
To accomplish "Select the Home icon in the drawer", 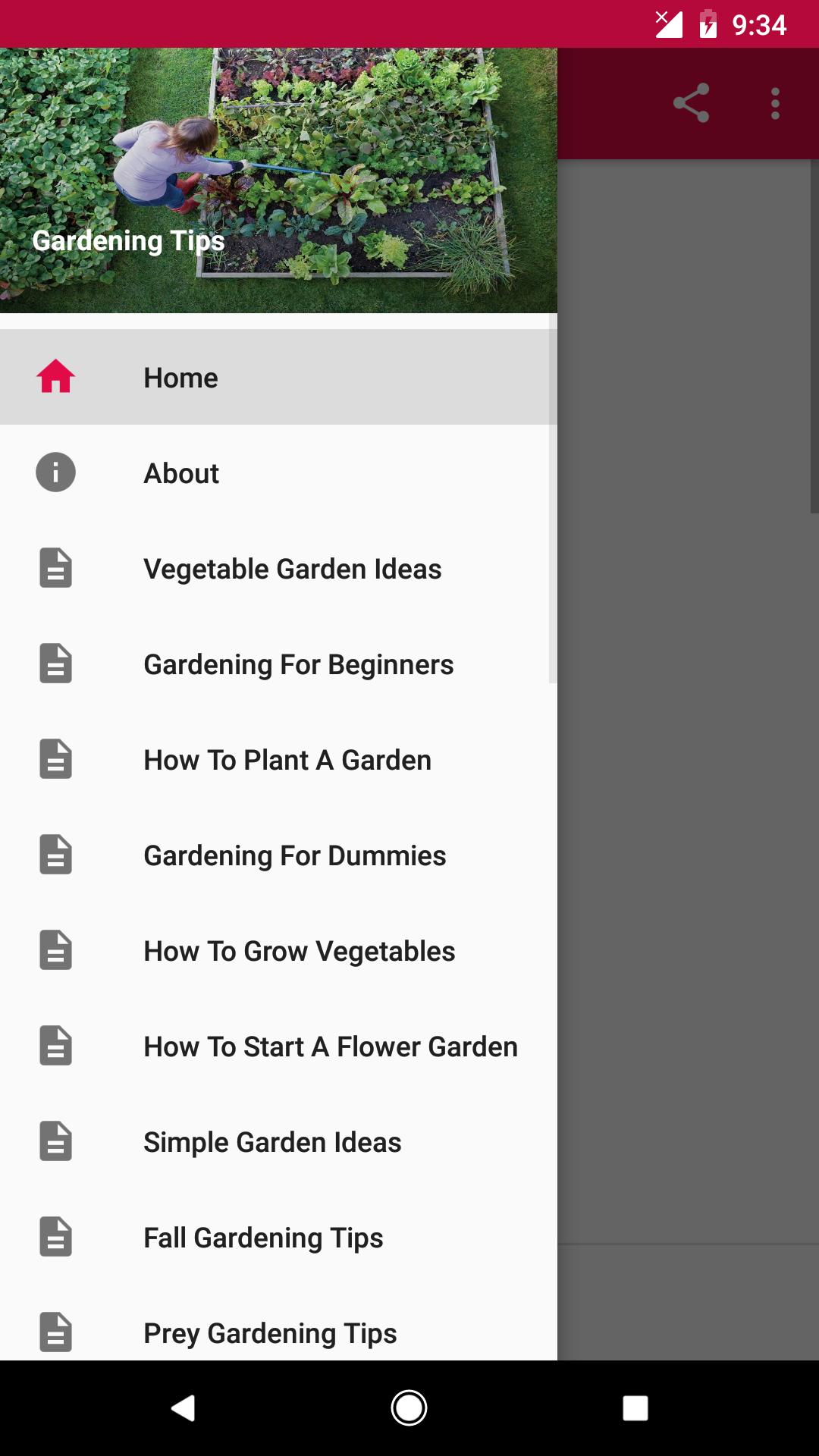I will point(55,377).
